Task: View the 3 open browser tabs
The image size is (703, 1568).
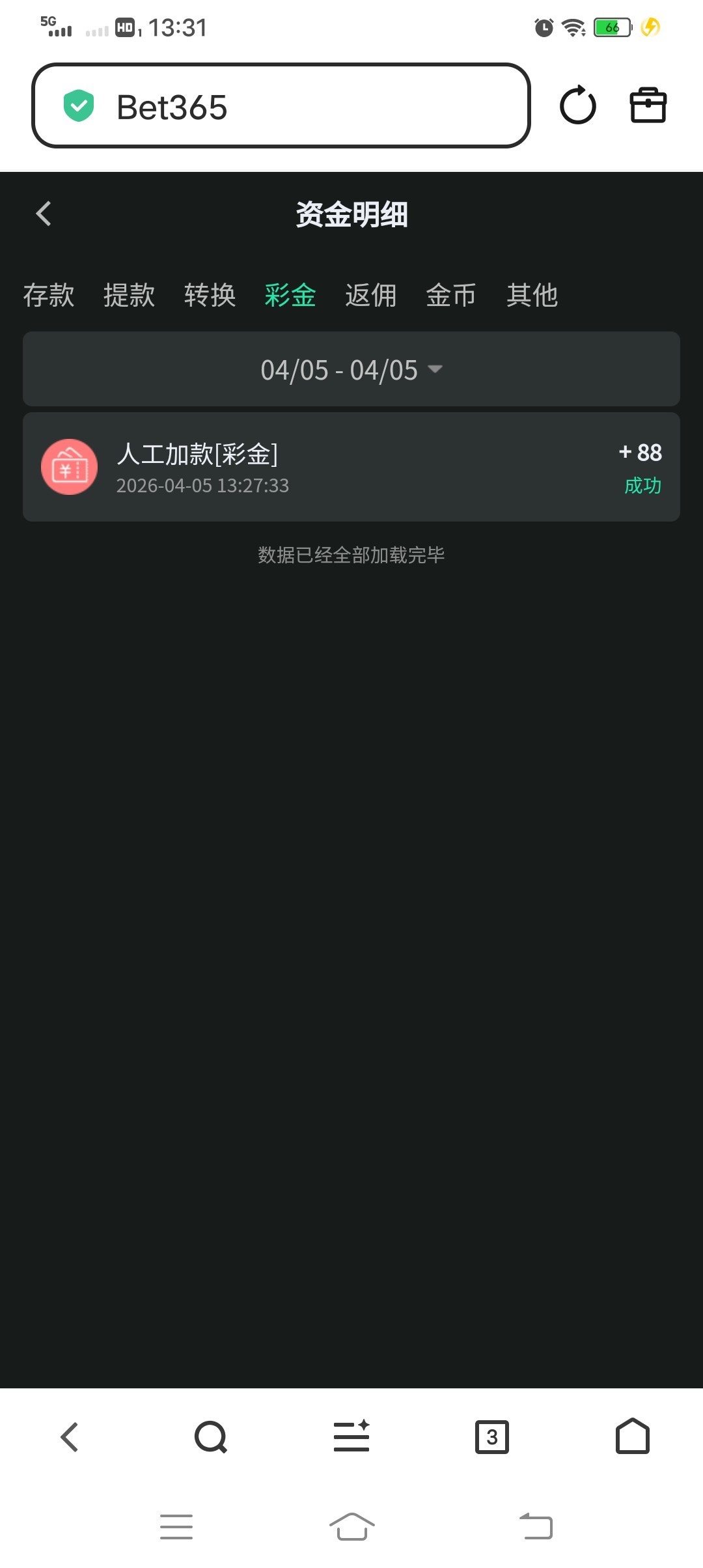Action: [492, 1436]
